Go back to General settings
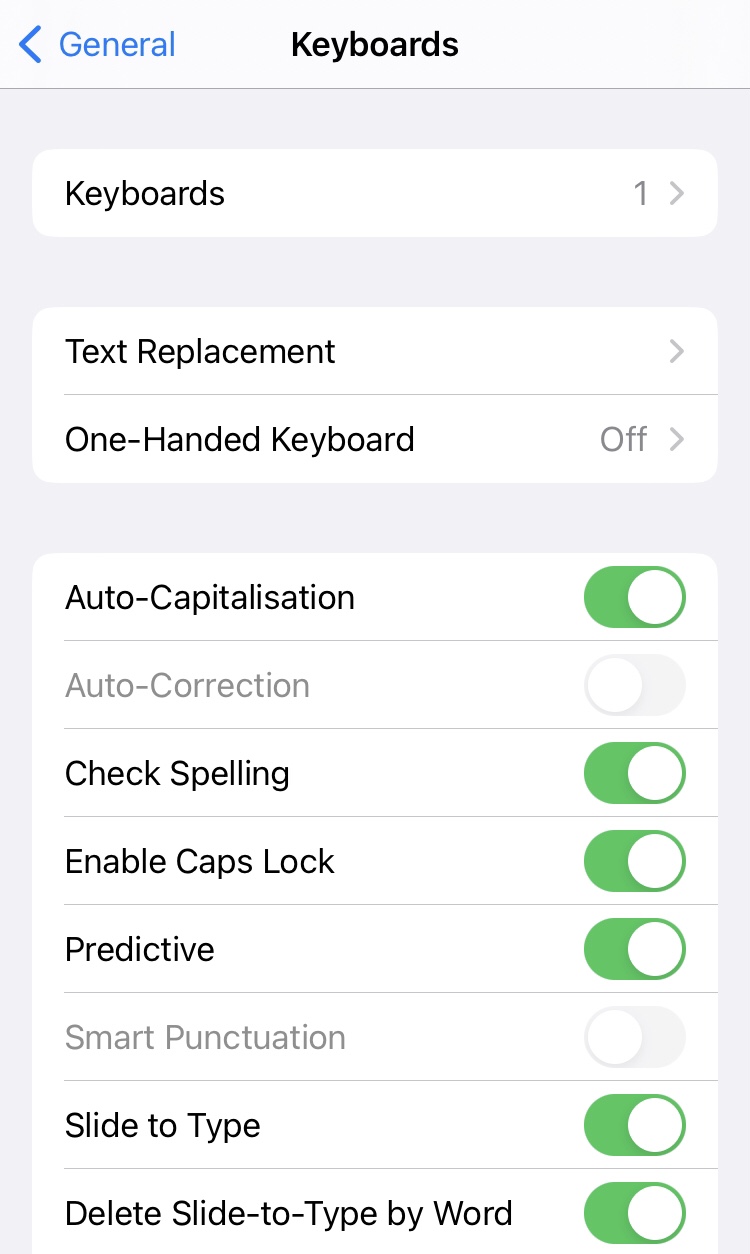This screenshot has height=1254, width=750. (x=97, y=45)
